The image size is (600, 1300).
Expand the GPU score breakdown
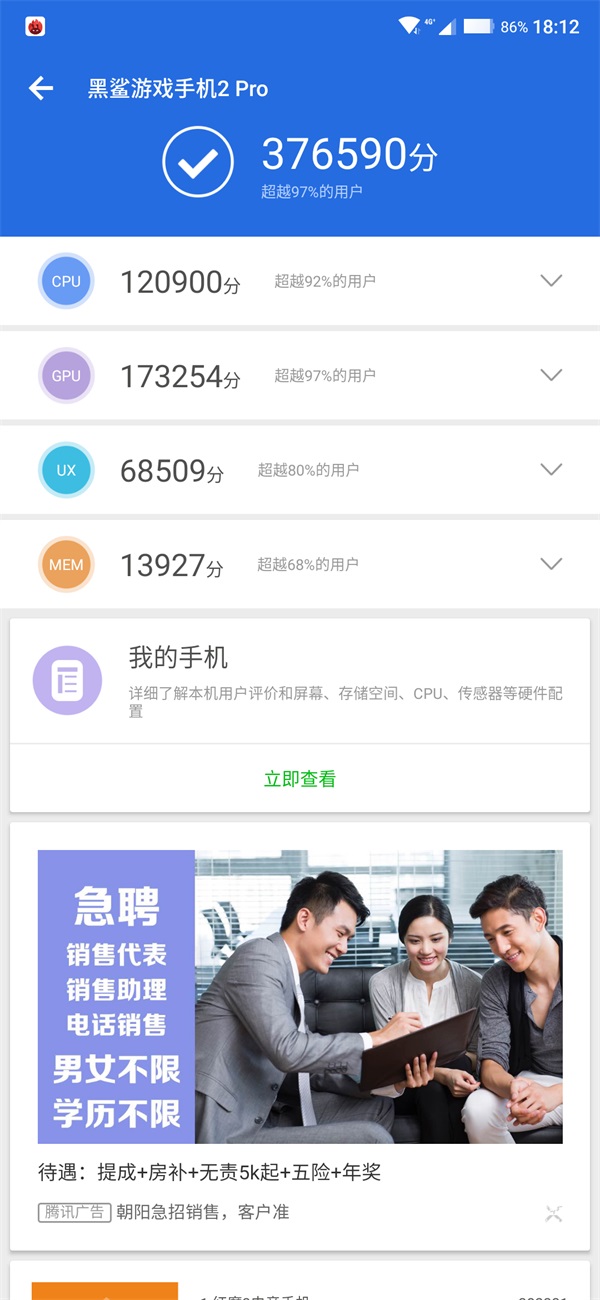point(551,375)
